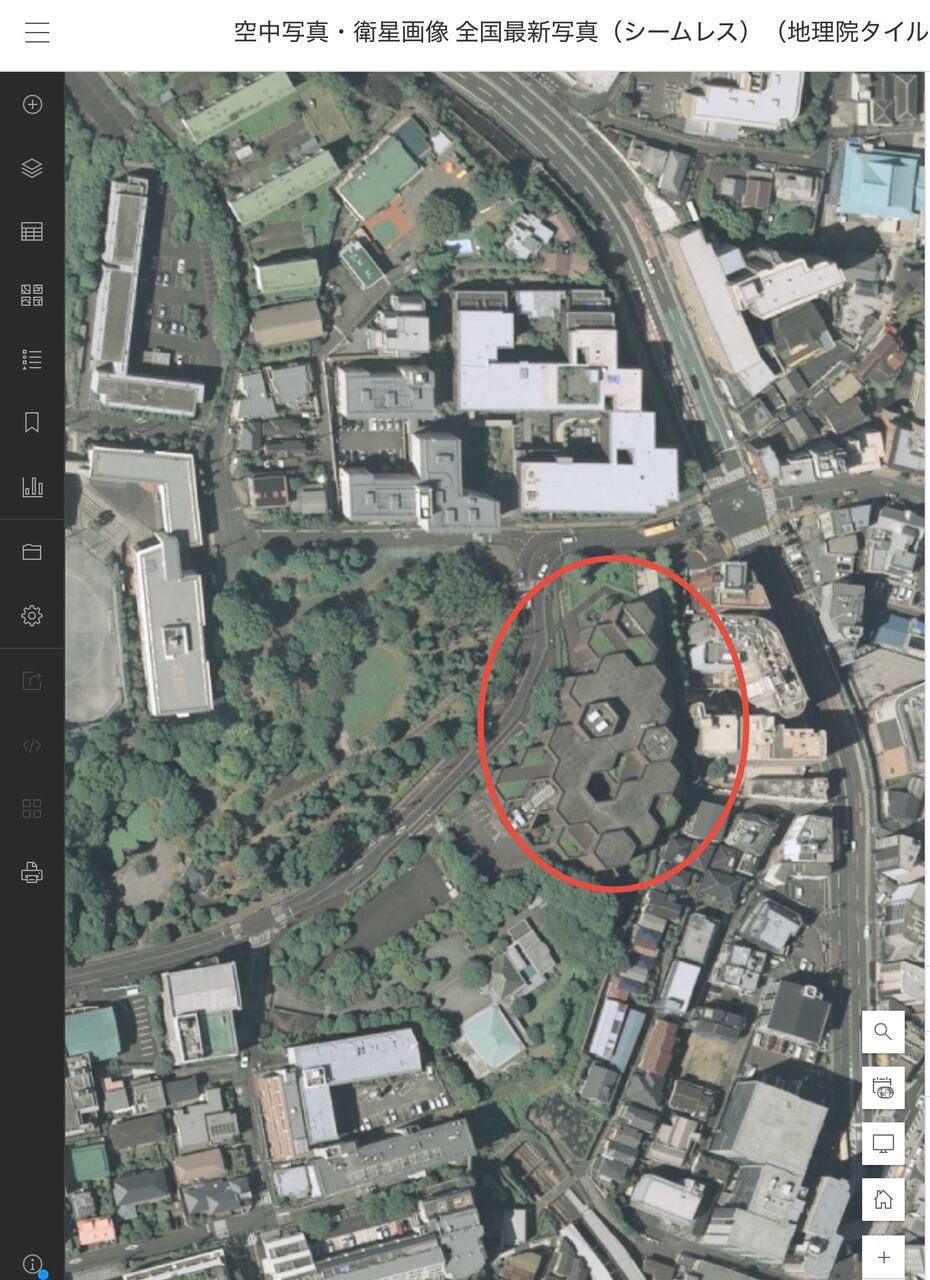Open the hamburger menu

pos(37,33)
